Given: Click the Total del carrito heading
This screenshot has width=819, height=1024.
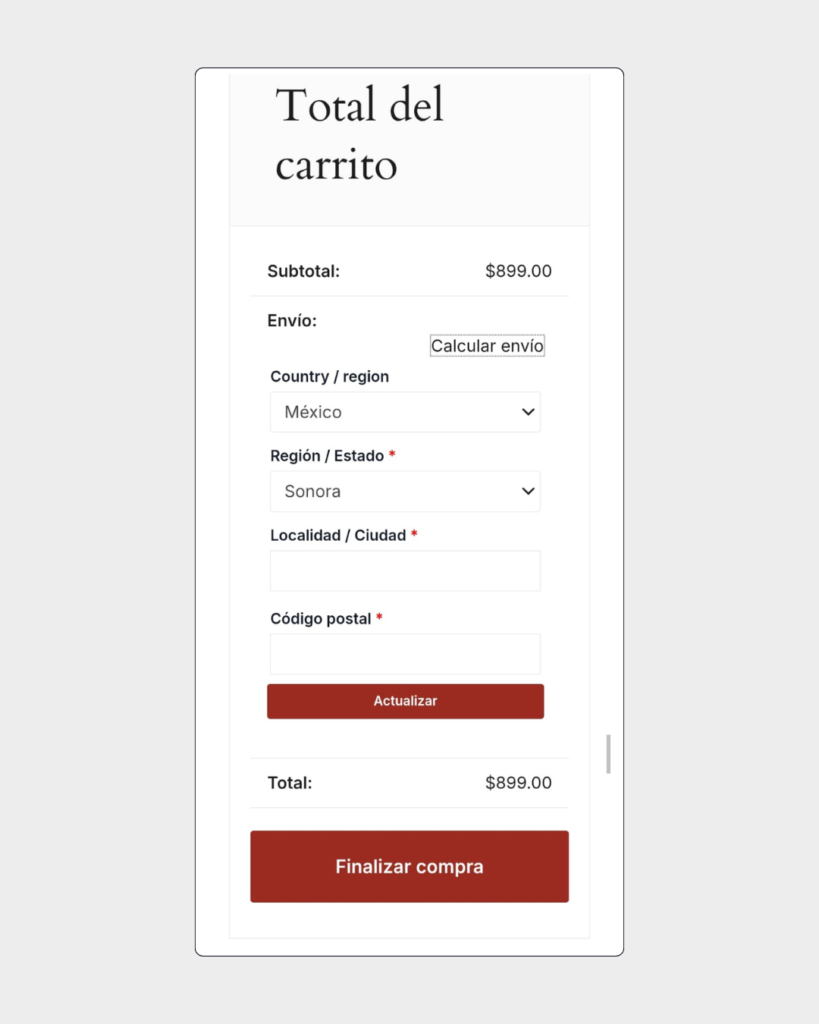Looking at the screenshot, I should coord(358,135).
